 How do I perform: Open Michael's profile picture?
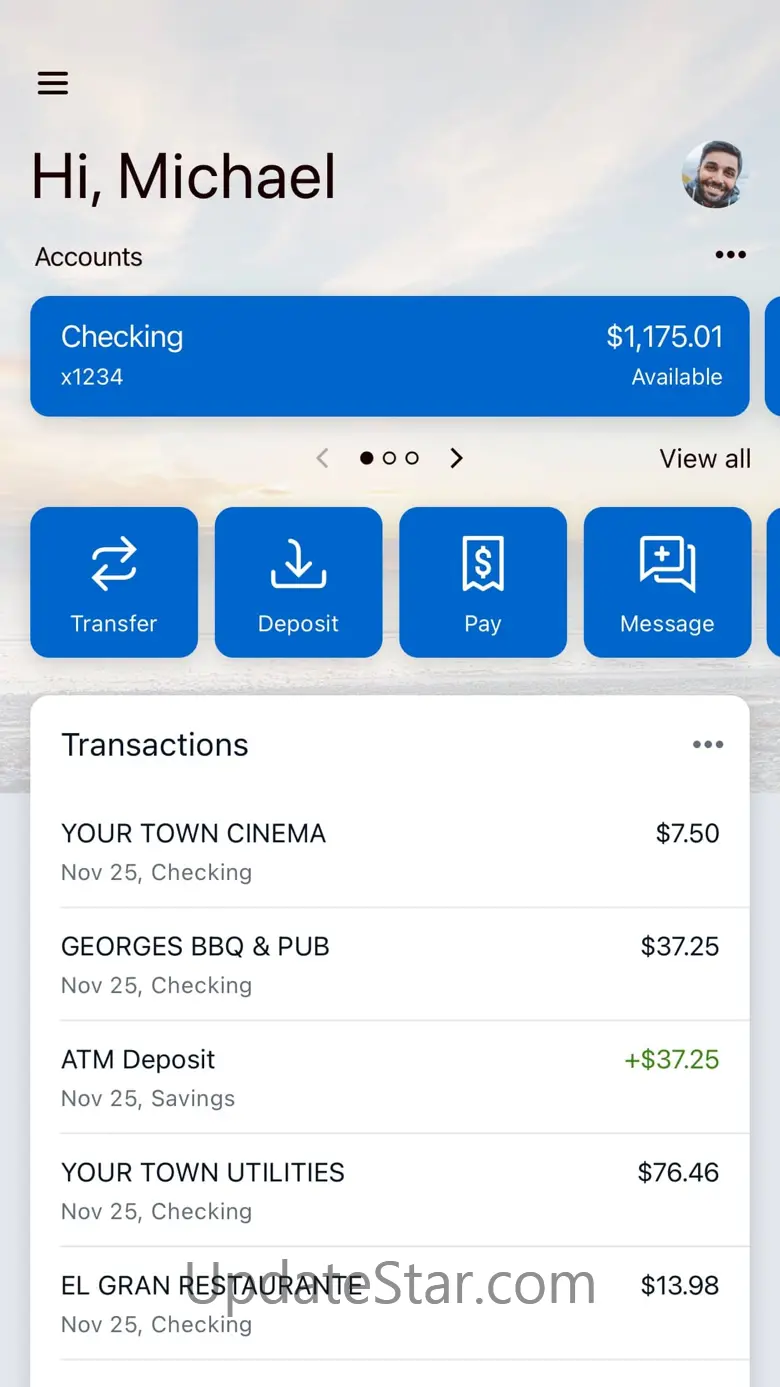[x=716, y=174]
